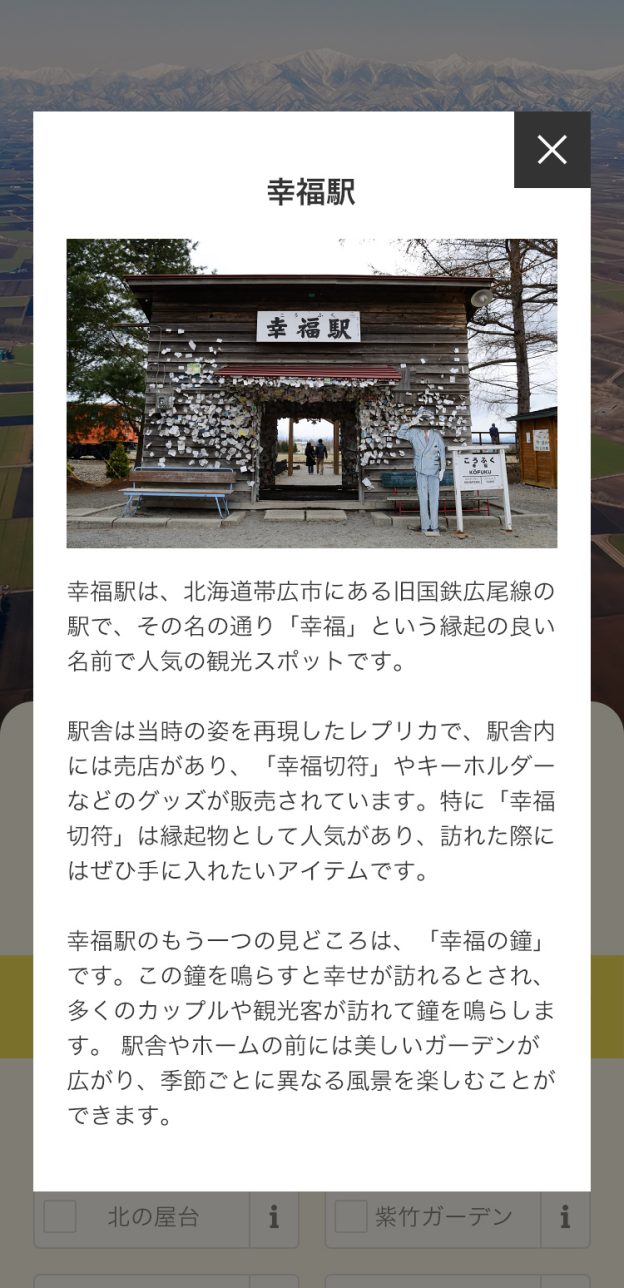Show info for 紫竹ガーデン
The image size is (624, 1288).
click(x=565, y=1217)
